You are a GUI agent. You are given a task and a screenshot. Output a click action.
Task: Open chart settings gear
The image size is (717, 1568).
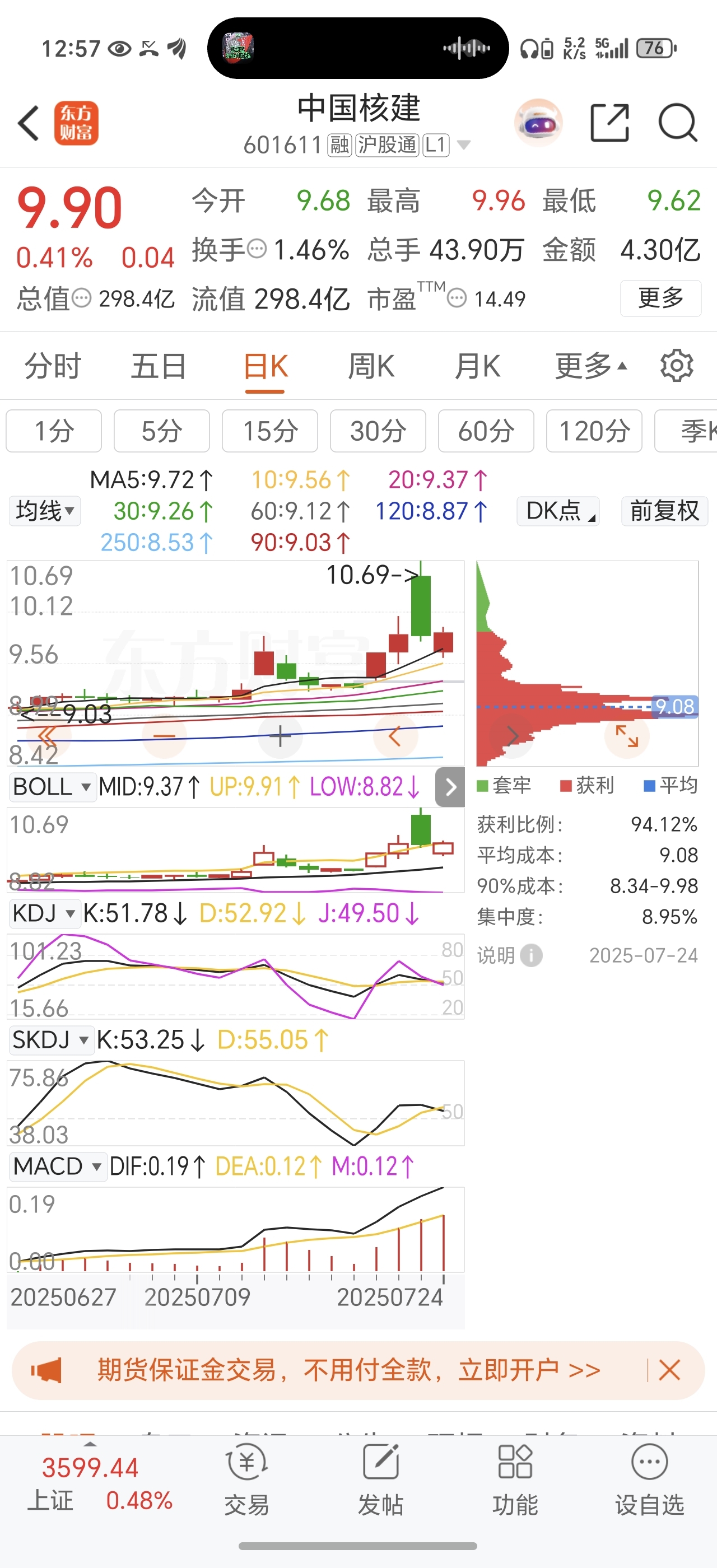pos(676,366)
